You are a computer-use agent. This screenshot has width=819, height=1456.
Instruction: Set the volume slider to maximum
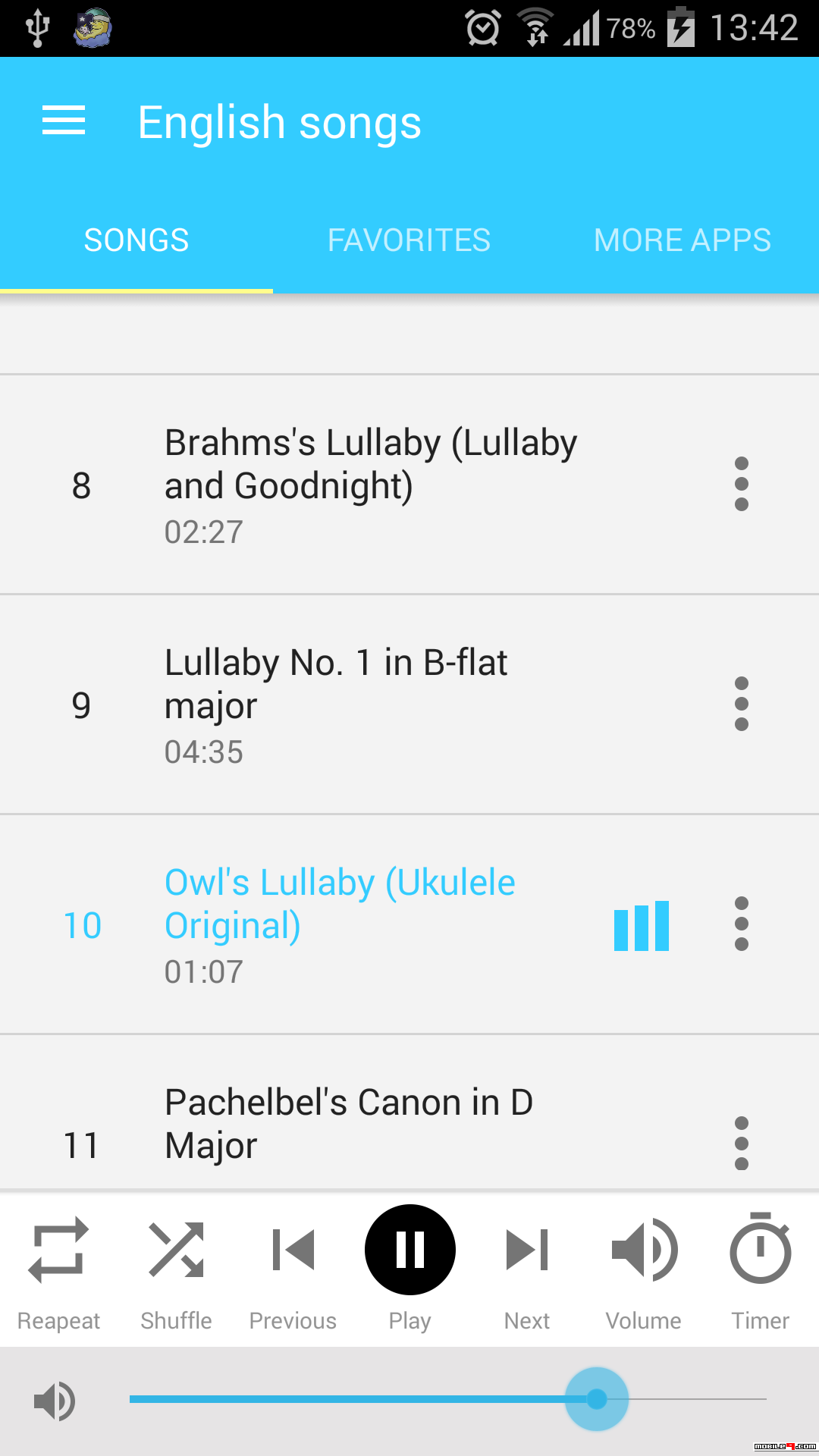click(765, 1399)
